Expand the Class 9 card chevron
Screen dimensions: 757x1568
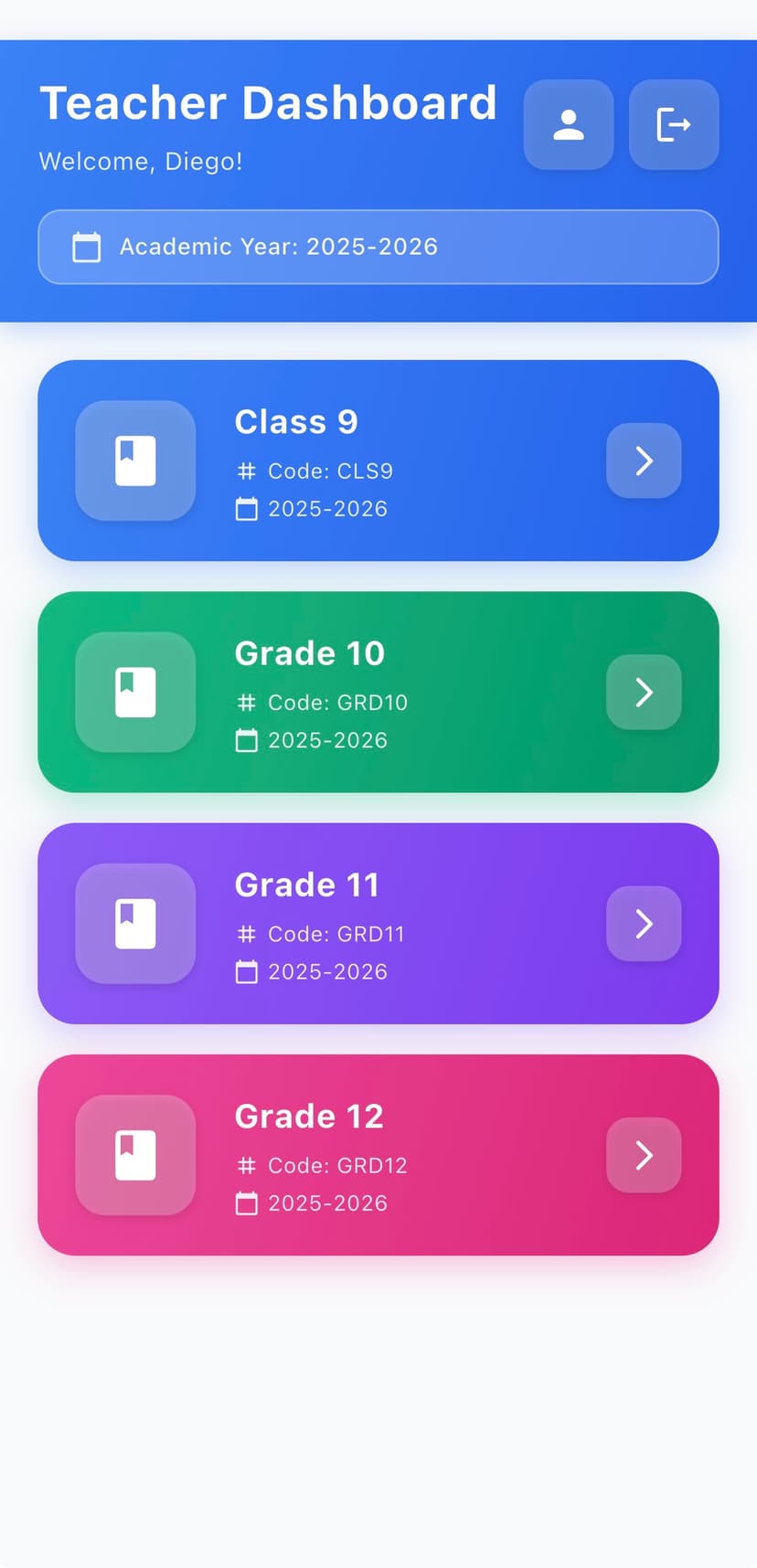click(644, 461)
